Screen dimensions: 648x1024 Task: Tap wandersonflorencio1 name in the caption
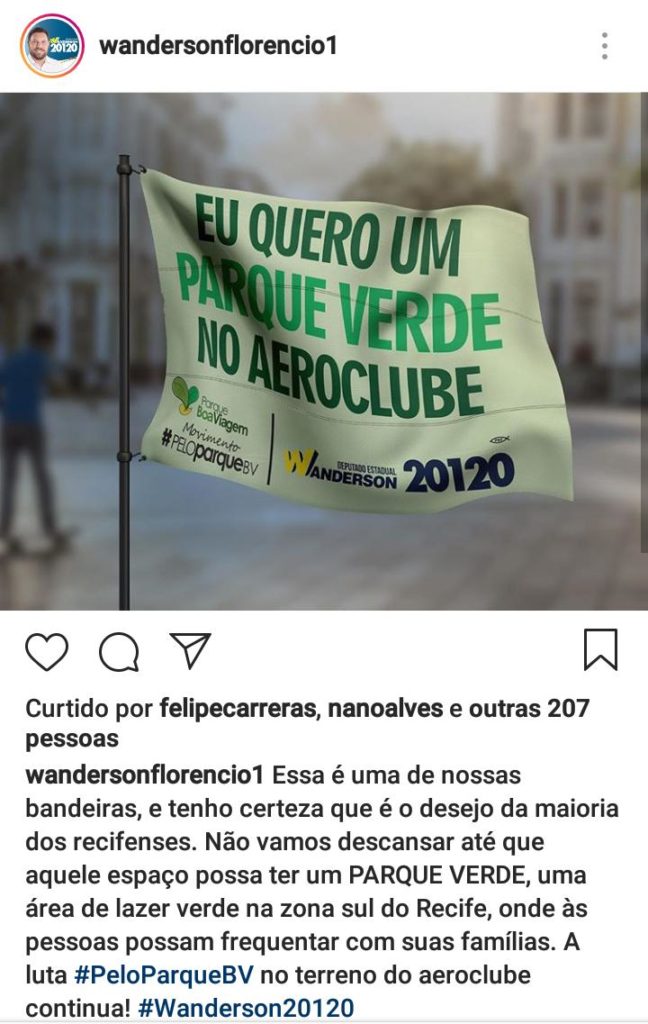[144, 775]
